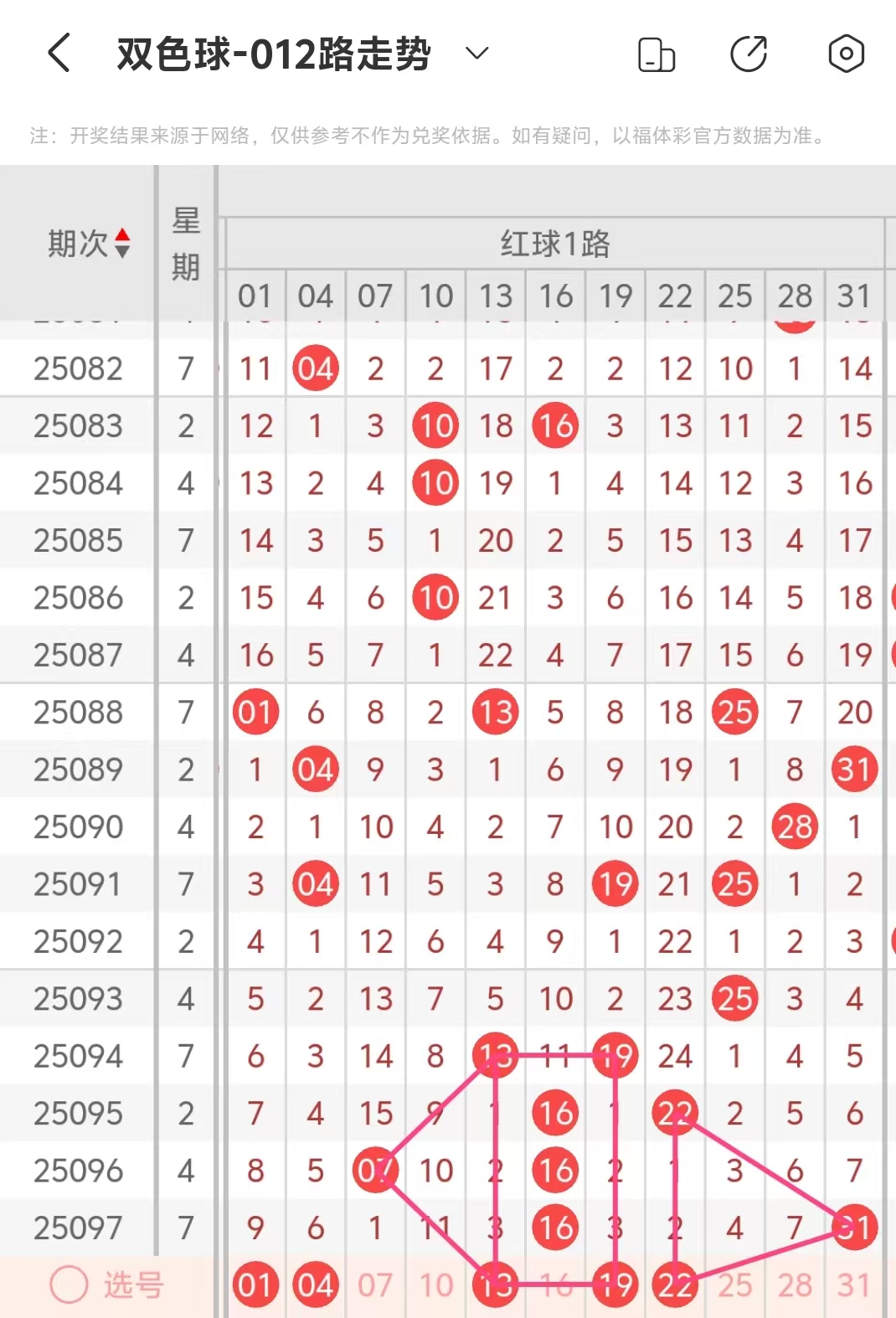Deselect number 13 in the 选号 row

(x=496, y=1285)
